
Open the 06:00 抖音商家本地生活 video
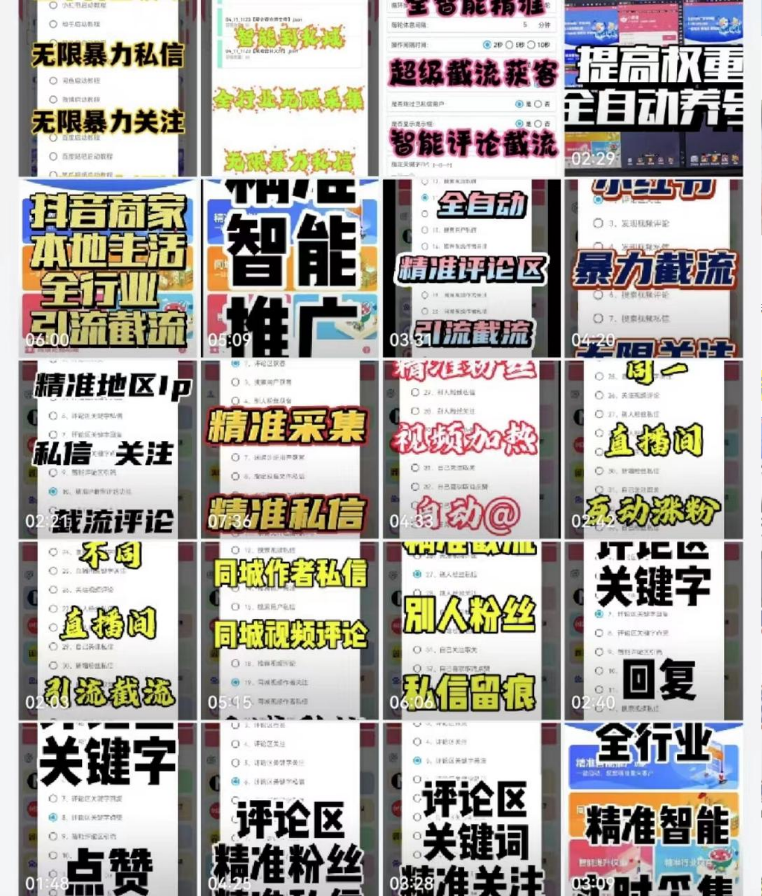(107, 269)
